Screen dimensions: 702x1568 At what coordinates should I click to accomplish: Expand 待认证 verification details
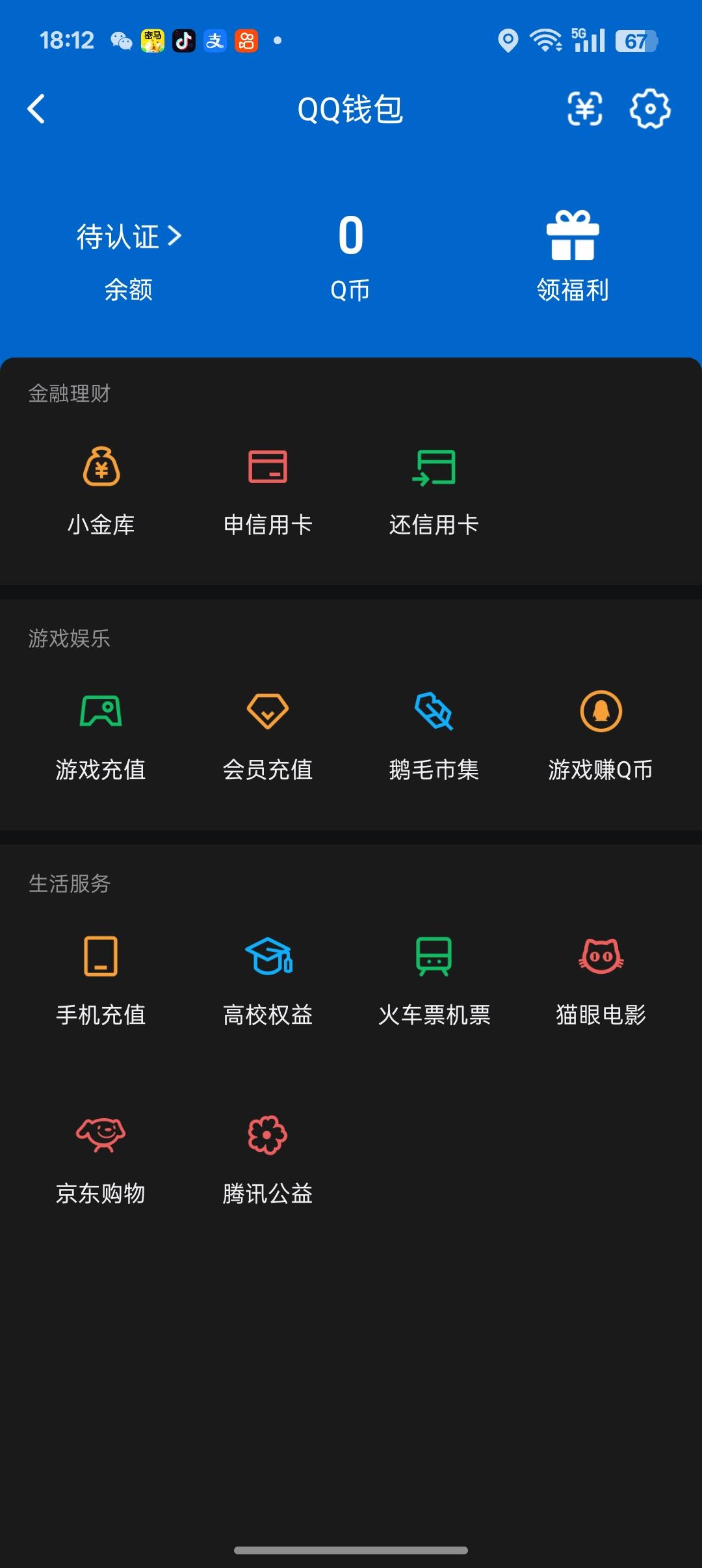coord(128,237)
